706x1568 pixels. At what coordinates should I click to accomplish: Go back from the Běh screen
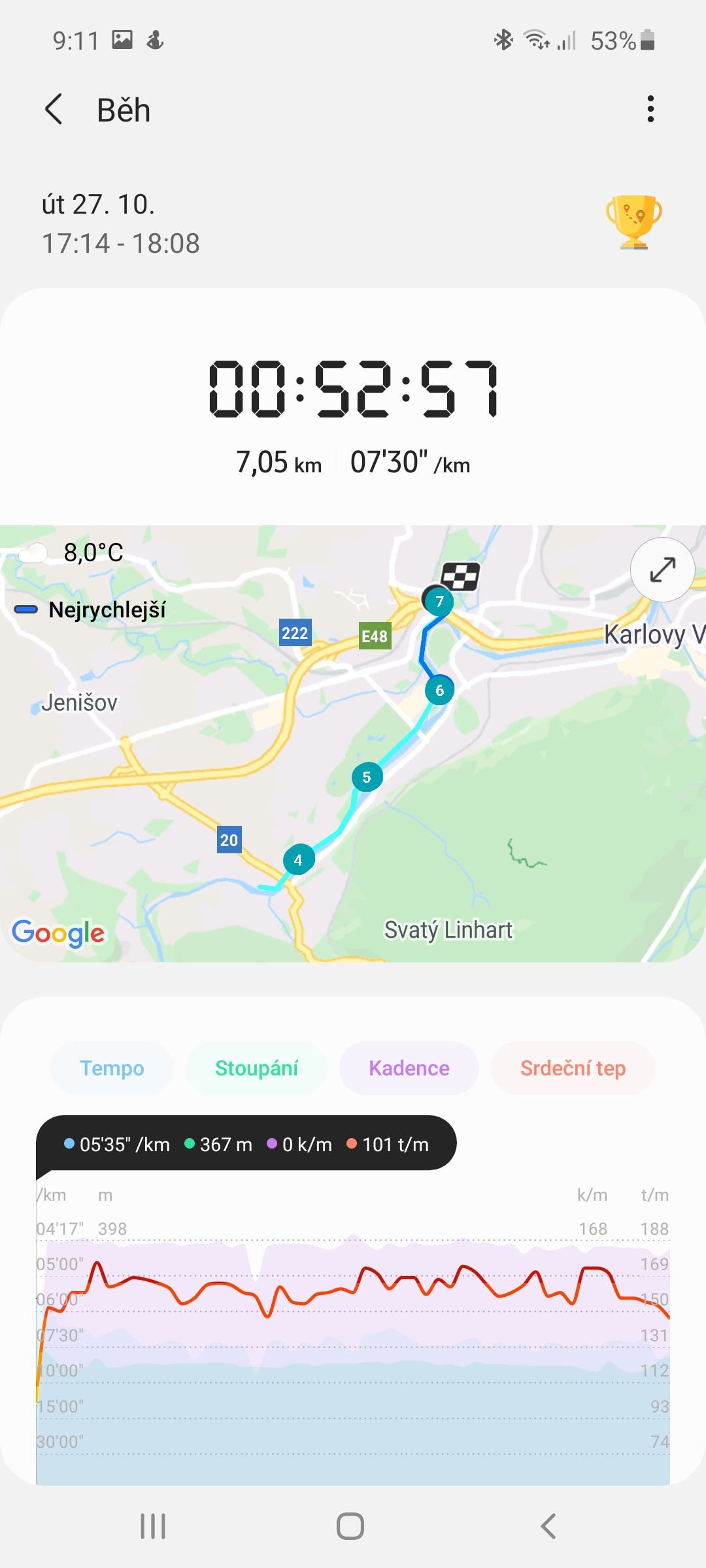[x=54, y=109]
